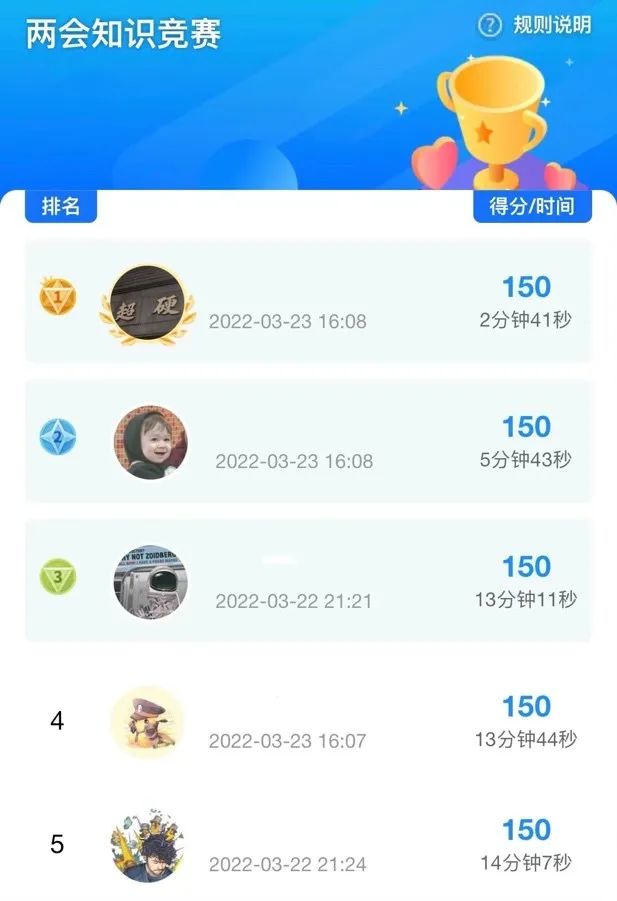Open rank 5 entry timed 14分钟7秒
This screenshot has width=617, height=901.
tap(308, 845)
